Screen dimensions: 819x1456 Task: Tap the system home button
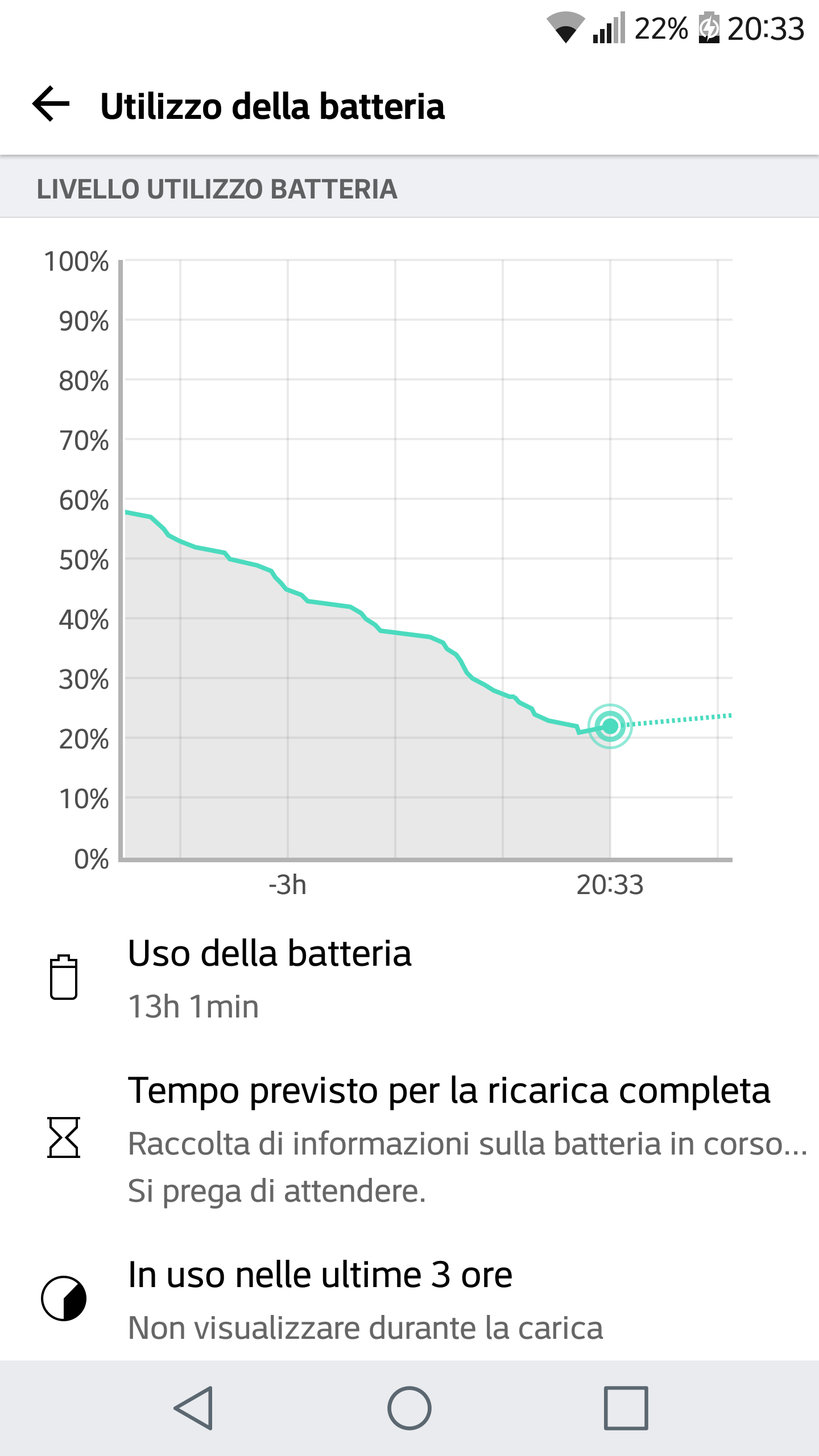[409, 1408]
